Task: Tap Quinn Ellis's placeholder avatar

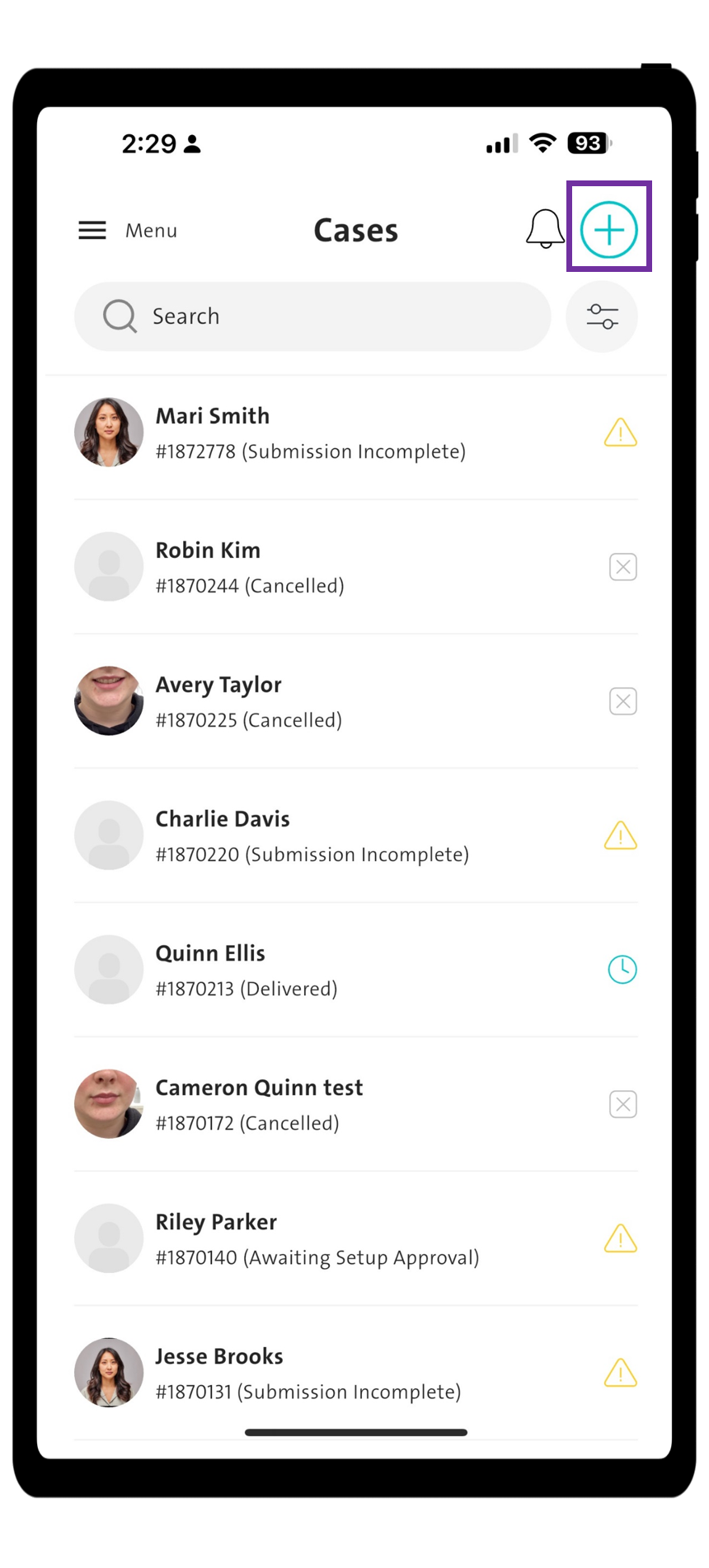Action: pos(109,969)
